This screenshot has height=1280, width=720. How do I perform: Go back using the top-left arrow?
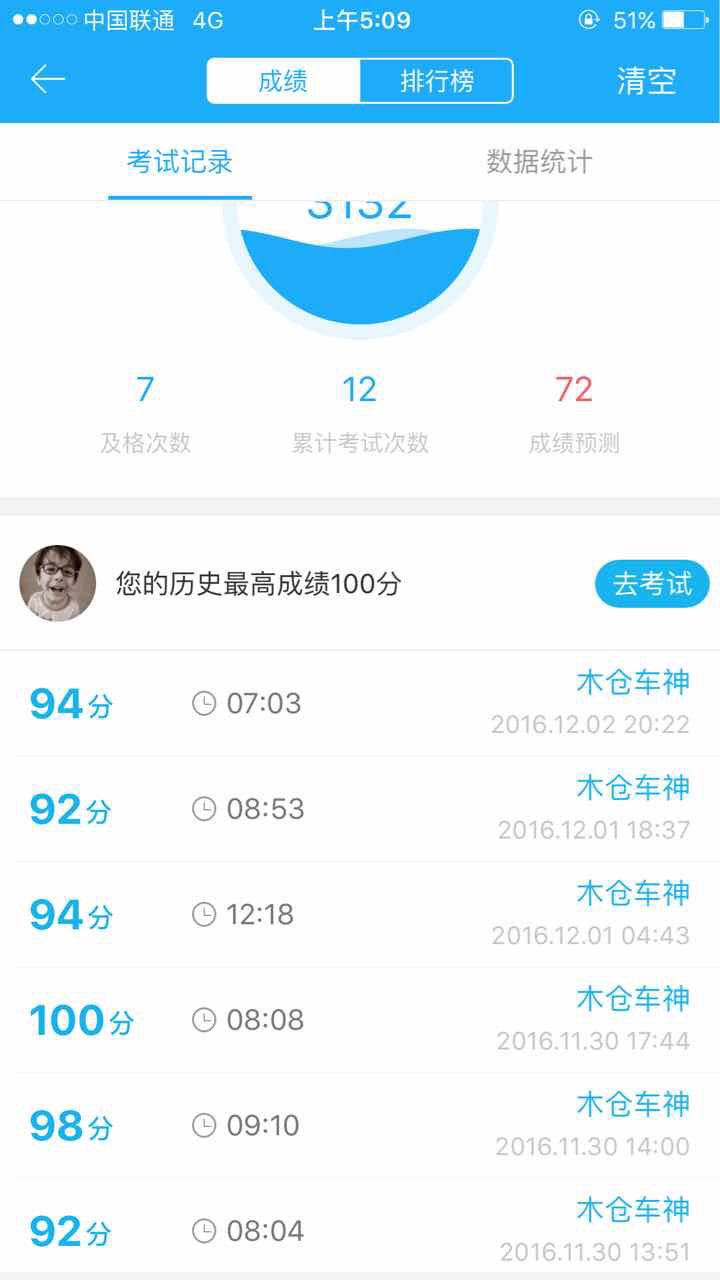[x=48, y=80]
